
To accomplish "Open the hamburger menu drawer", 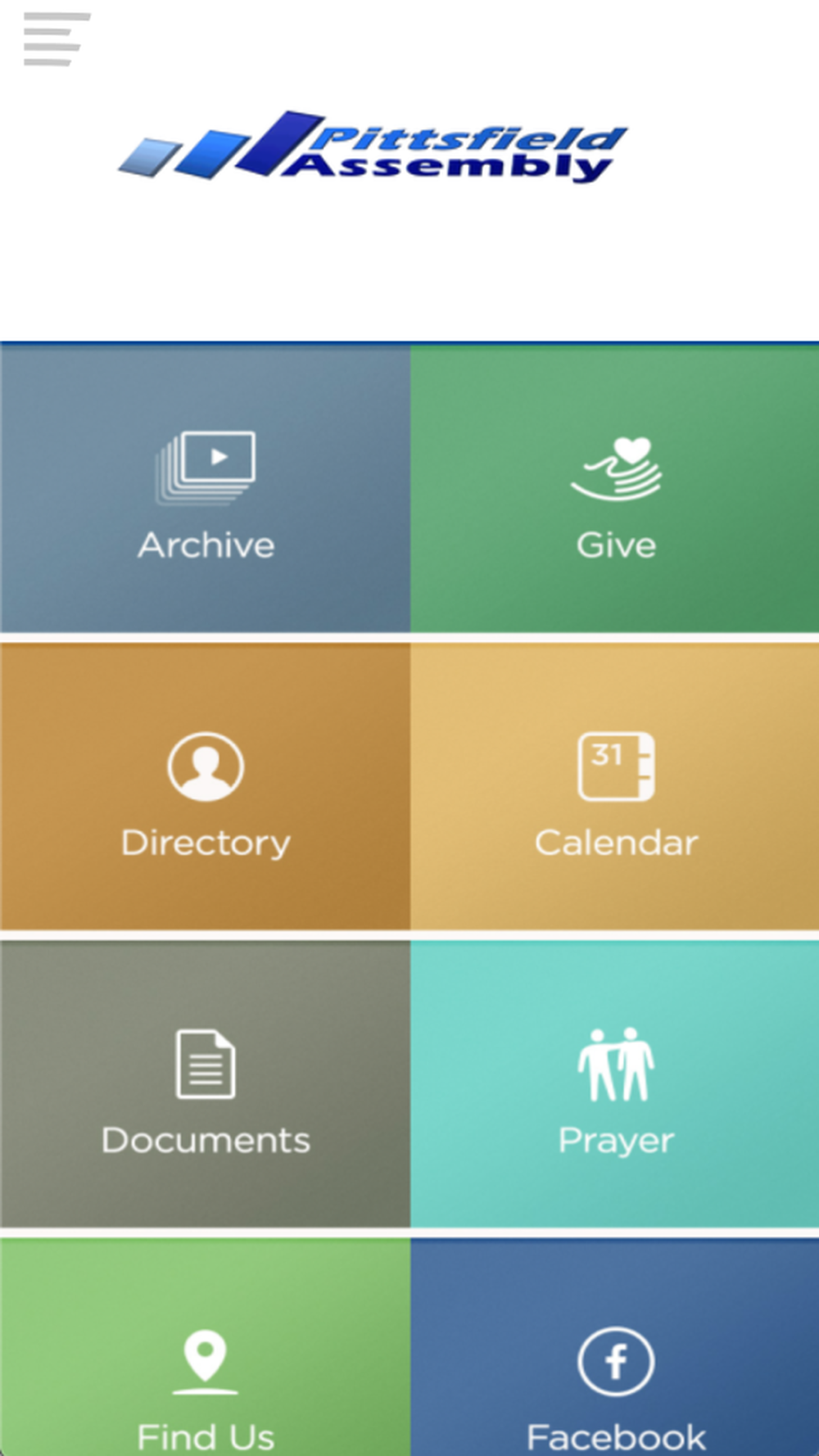I will [56, 39].
